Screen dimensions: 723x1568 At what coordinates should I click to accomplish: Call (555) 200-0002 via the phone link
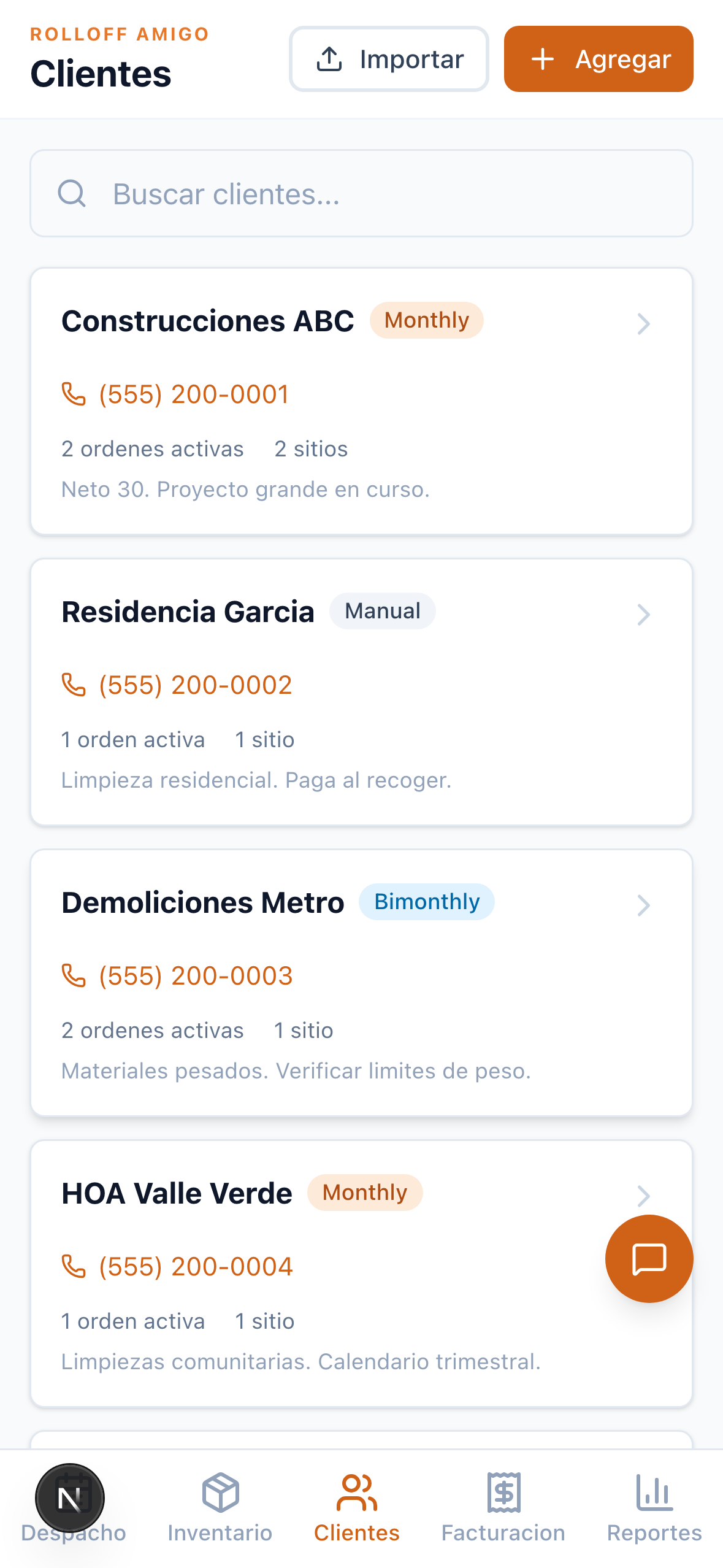[x=195, y=685]
